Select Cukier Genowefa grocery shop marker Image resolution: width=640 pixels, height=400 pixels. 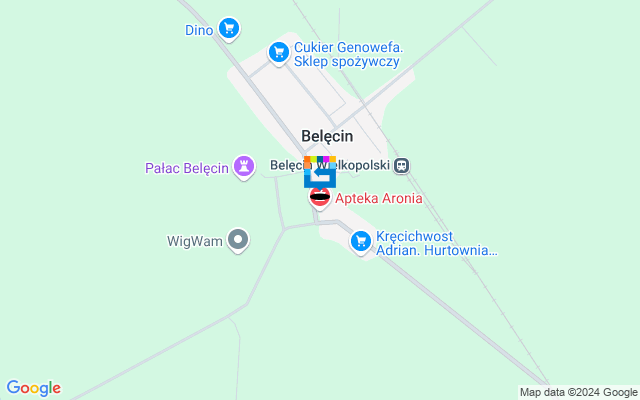[x=279, y=52]
